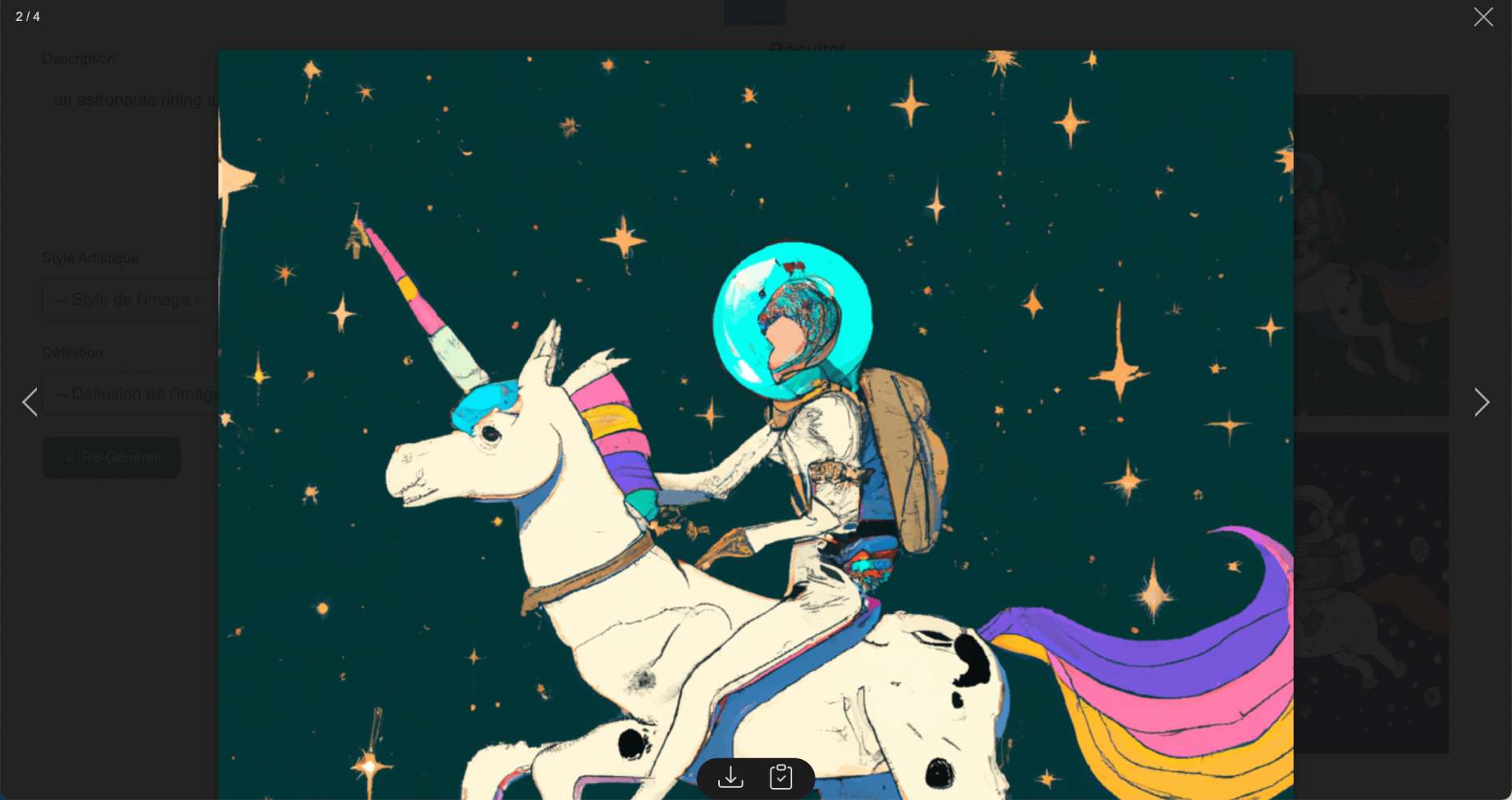Go back to the previous image
This screenshot has height=800, width=1512.
pyautogui.click(x=31, y=402)
